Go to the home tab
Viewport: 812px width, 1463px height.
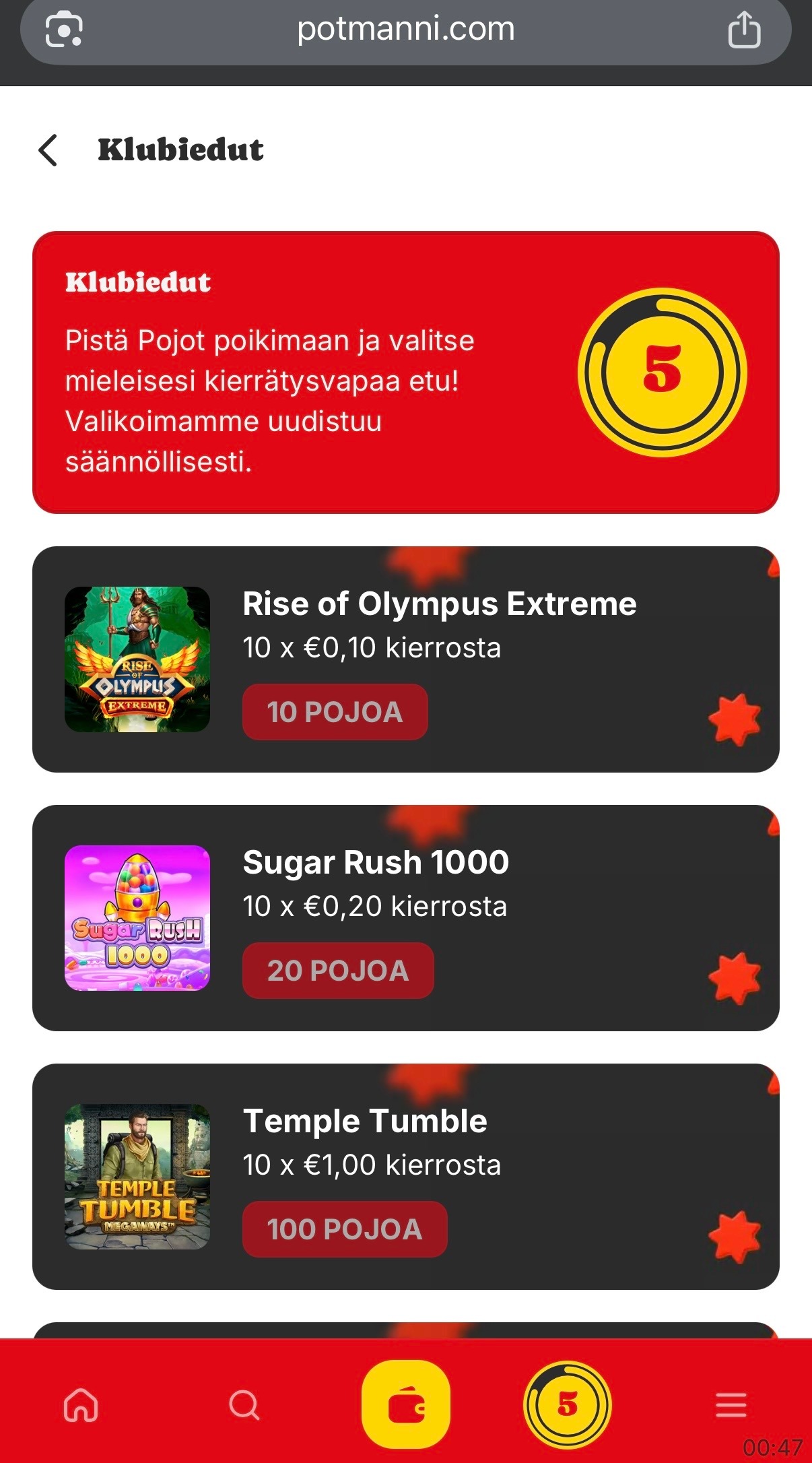81,1405
